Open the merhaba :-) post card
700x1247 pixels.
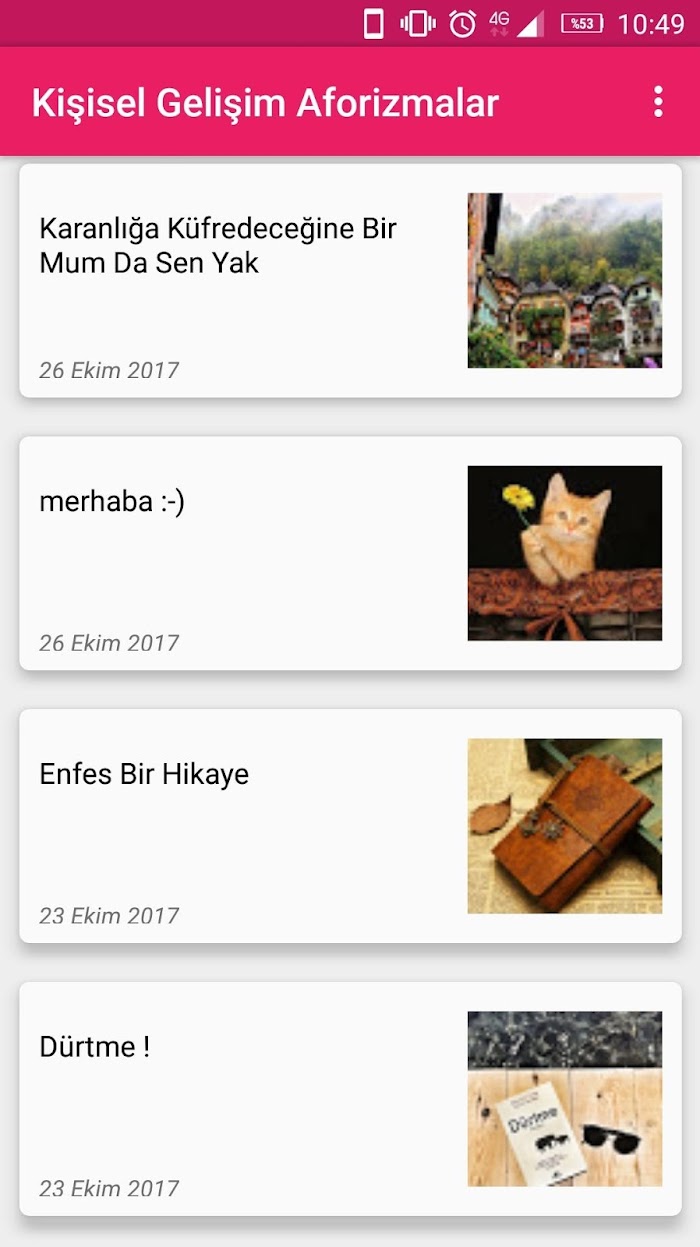tap(350, 553)
